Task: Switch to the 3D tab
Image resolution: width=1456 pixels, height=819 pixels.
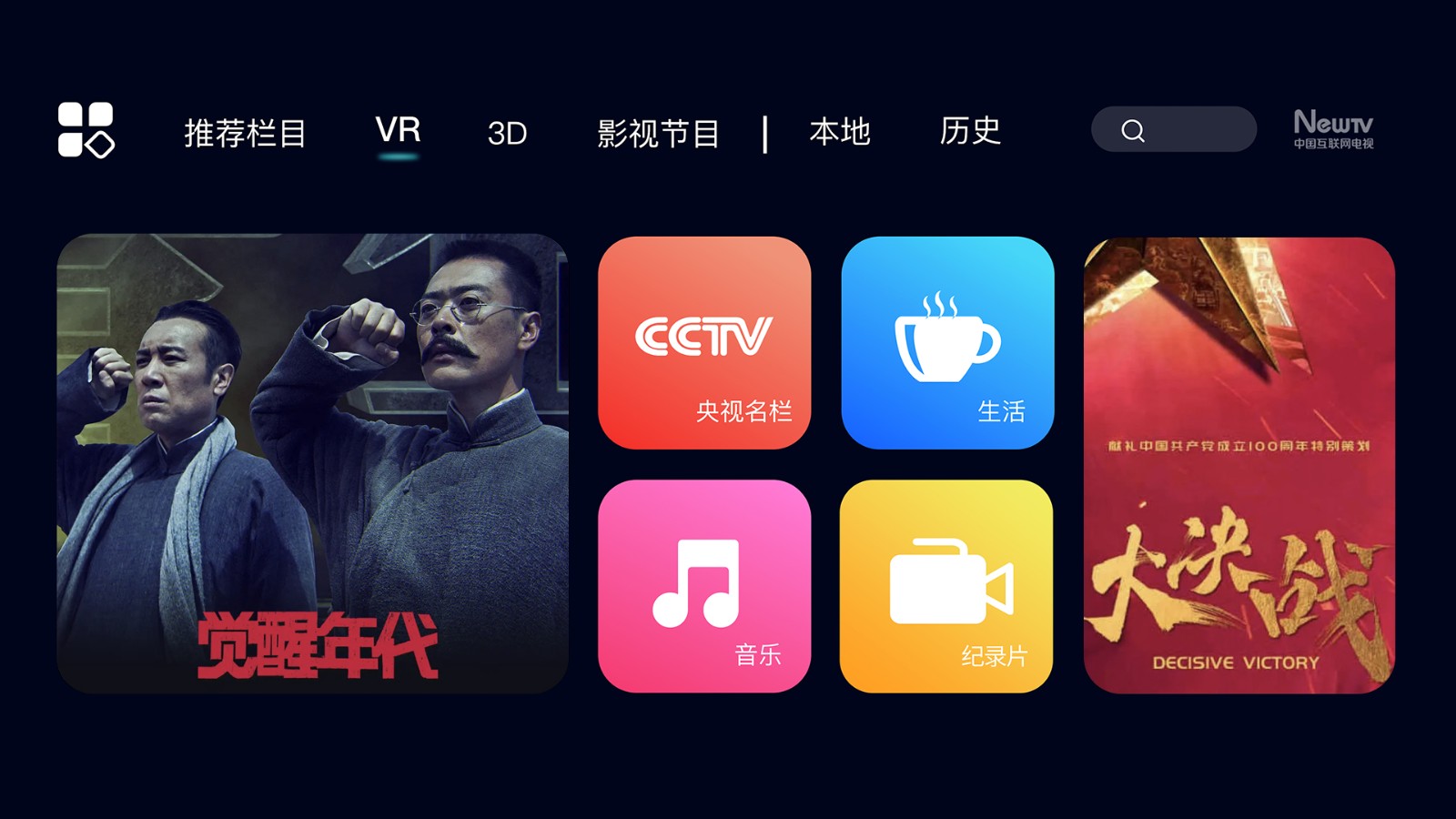Action: pos(507,133)
